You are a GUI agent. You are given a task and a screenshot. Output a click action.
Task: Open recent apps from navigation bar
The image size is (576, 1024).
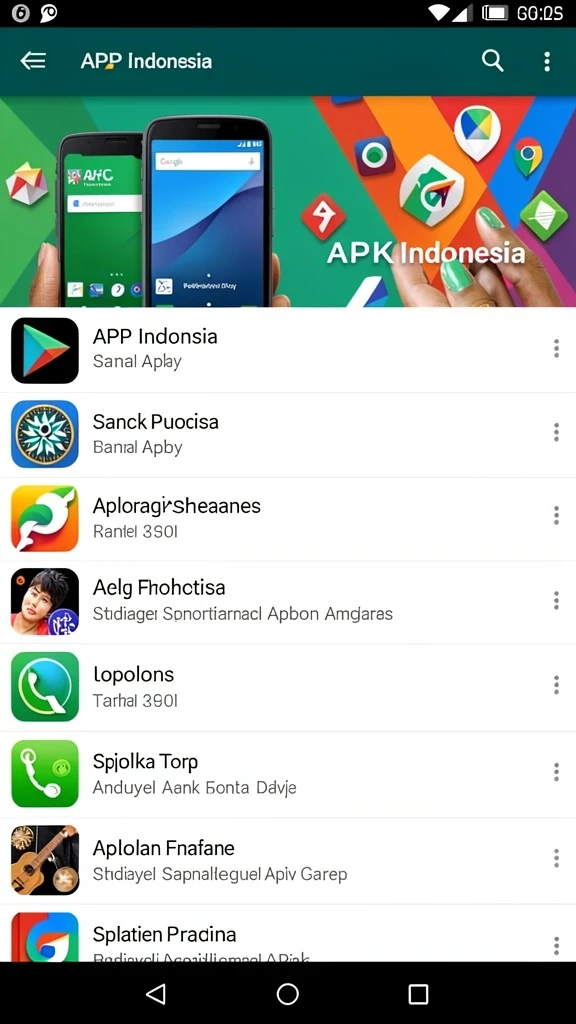point(418,994)
